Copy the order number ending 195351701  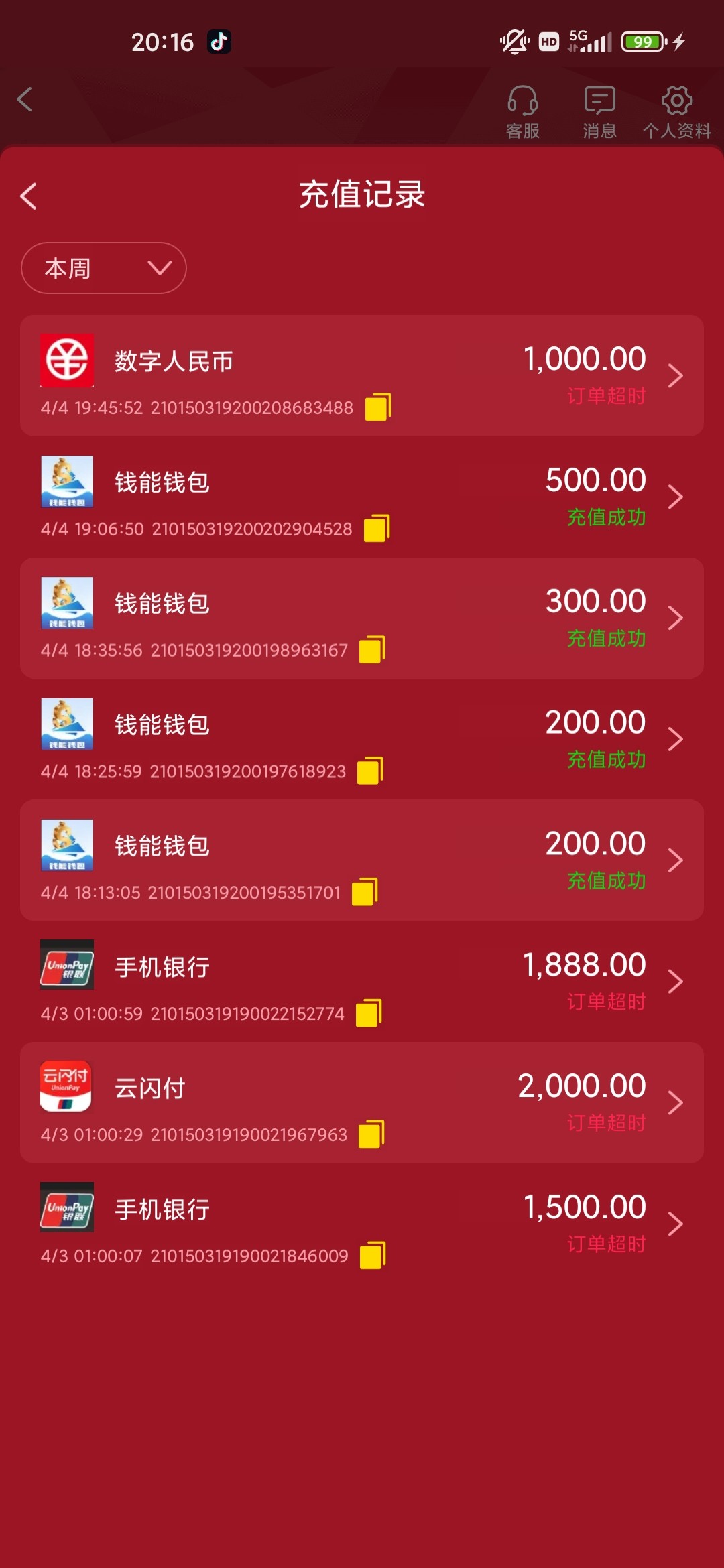(365, 892)
